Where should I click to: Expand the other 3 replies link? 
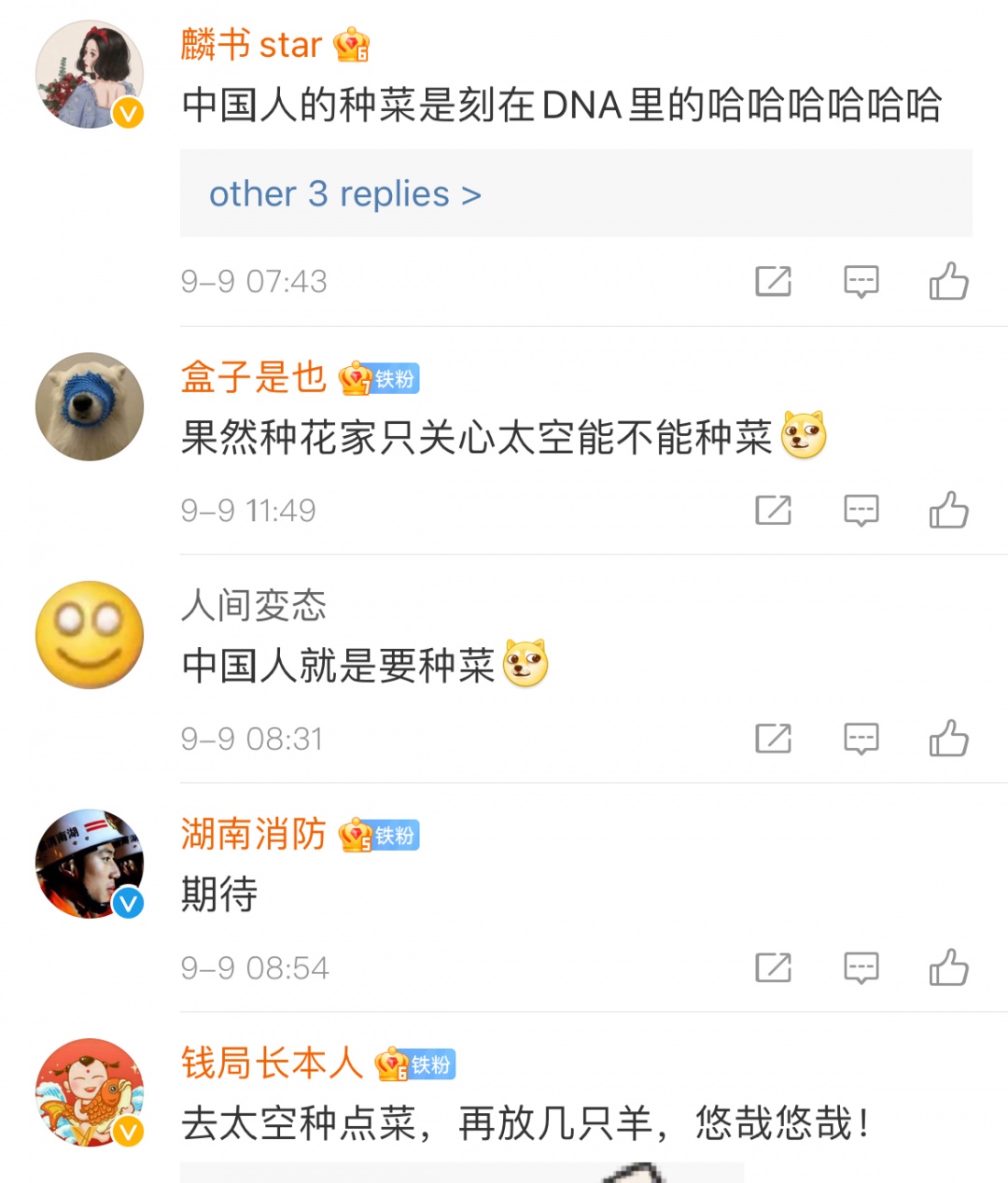(x=345, y=194)
